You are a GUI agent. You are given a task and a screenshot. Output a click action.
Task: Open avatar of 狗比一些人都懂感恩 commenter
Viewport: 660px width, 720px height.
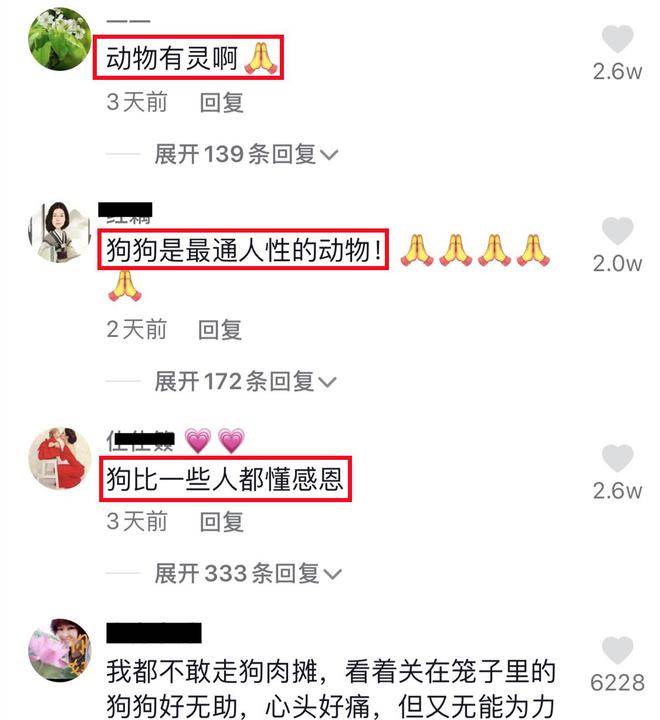coord(59,459)
